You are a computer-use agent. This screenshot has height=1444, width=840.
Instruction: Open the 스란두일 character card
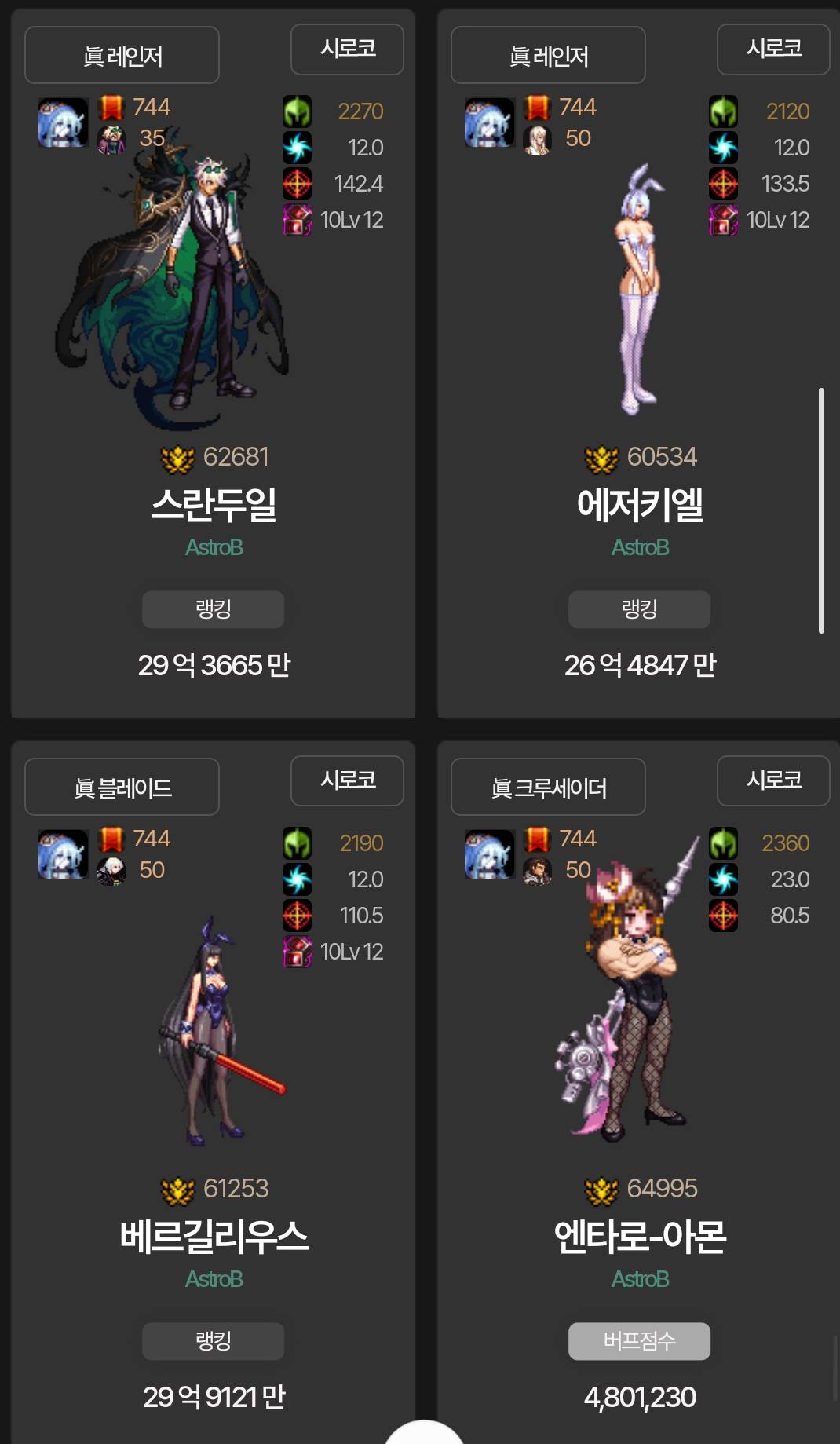[214, 504]
